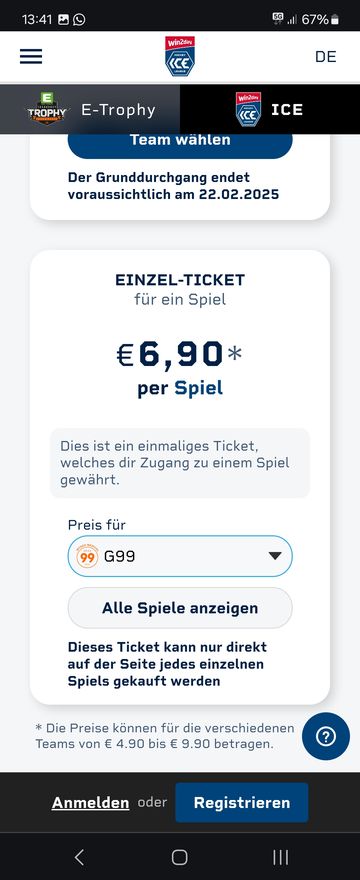
Task: Follow the Anmelden login link
Action: 90,803
